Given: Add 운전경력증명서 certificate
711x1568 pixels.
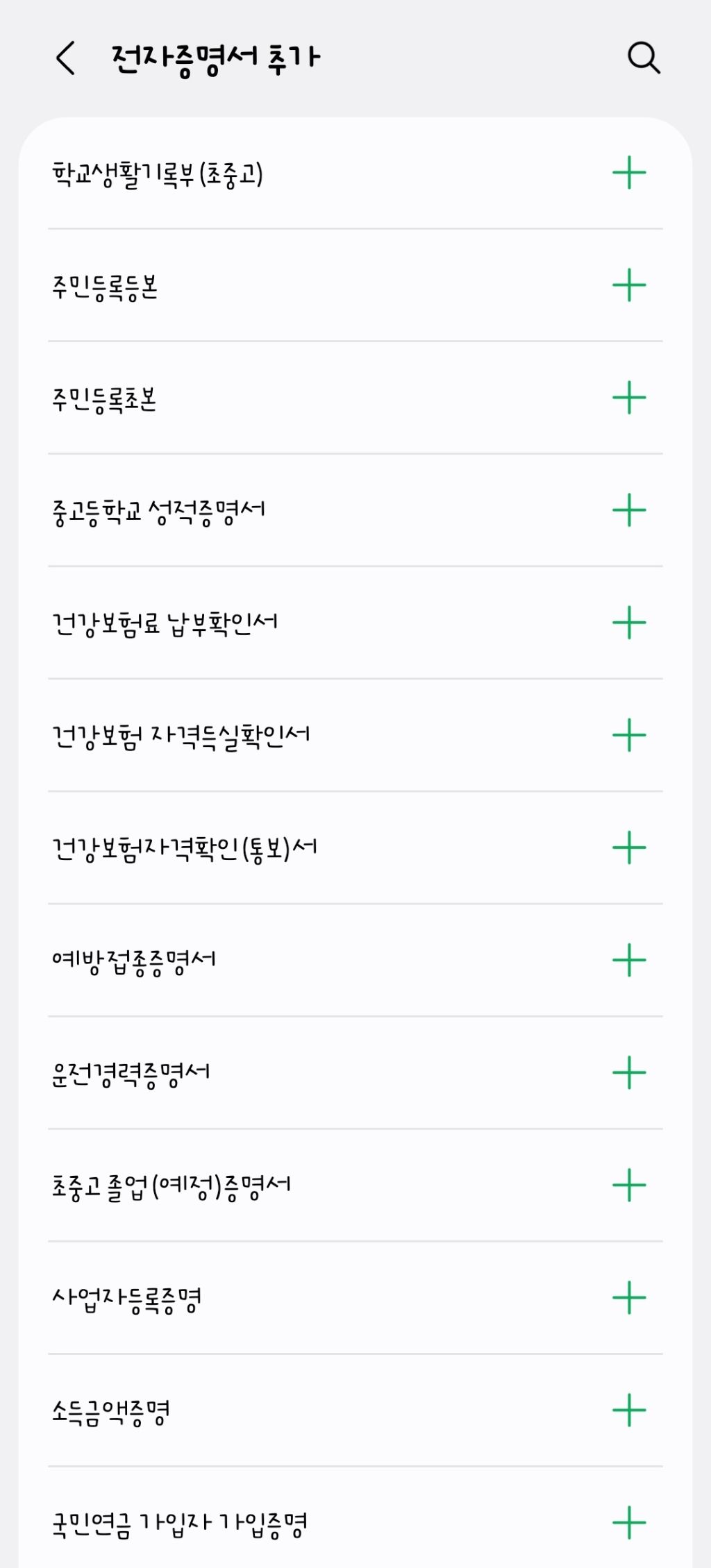Looking at the screenshot, I should click(629, 1072).
